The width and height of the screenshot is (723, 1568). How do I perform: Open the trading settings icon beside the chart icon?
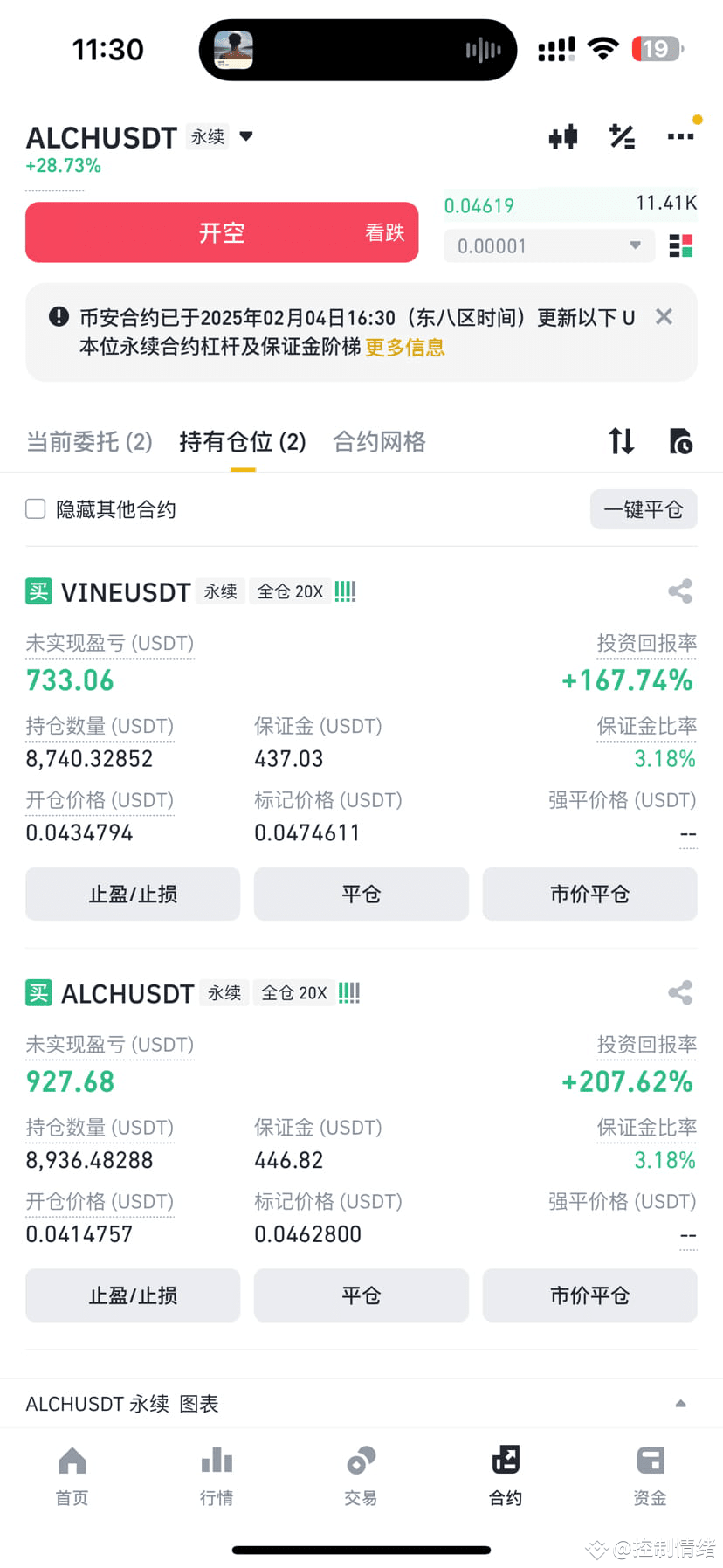(x=622, y=136)
